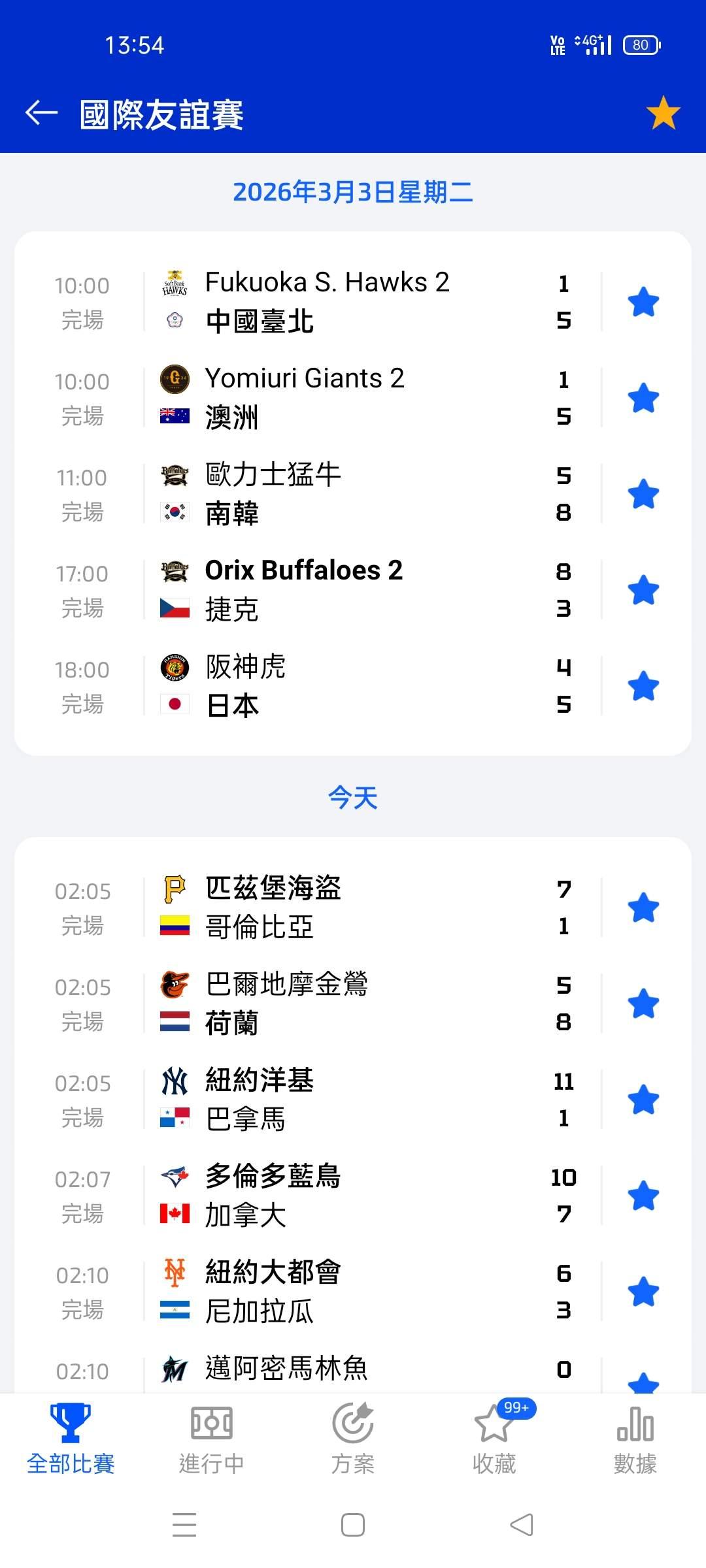This screenshot has width=706, height=1568.
Task: Open the 多倫多藍鳥 vs 加拿大 match
Action: click(353, 1196)
